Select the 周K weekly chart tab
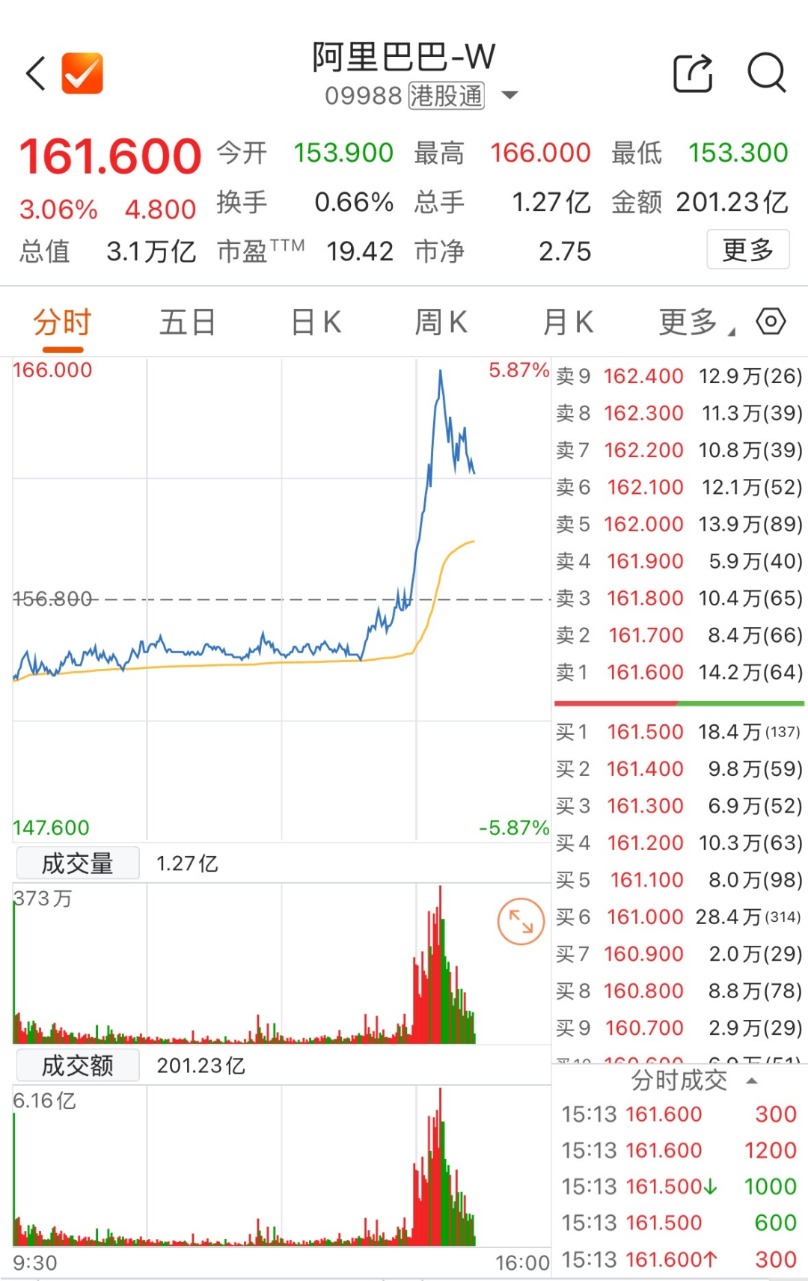 coord(440,321)
